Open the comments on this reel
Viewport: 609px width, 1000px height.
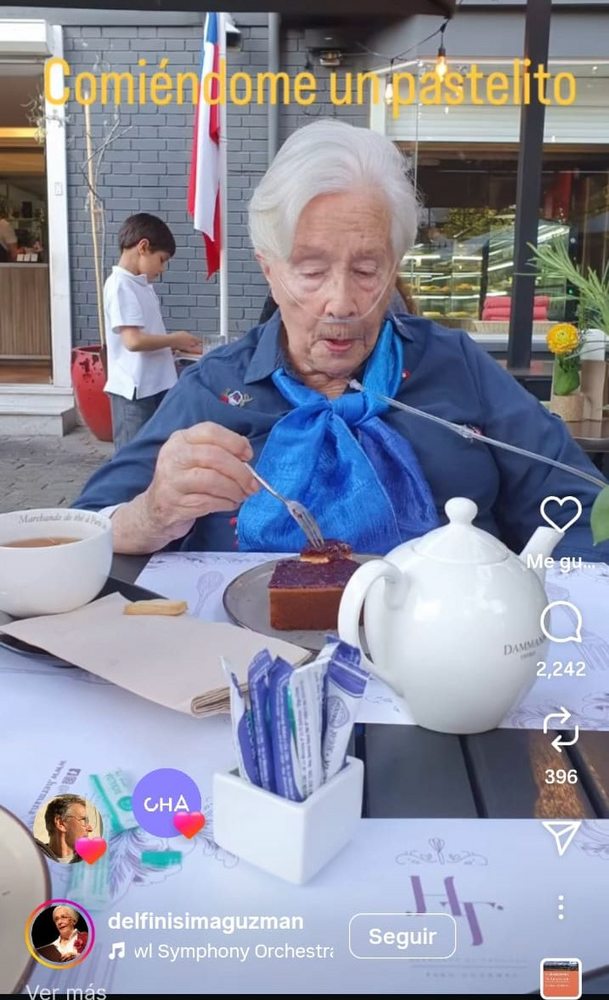click(560, 623)
